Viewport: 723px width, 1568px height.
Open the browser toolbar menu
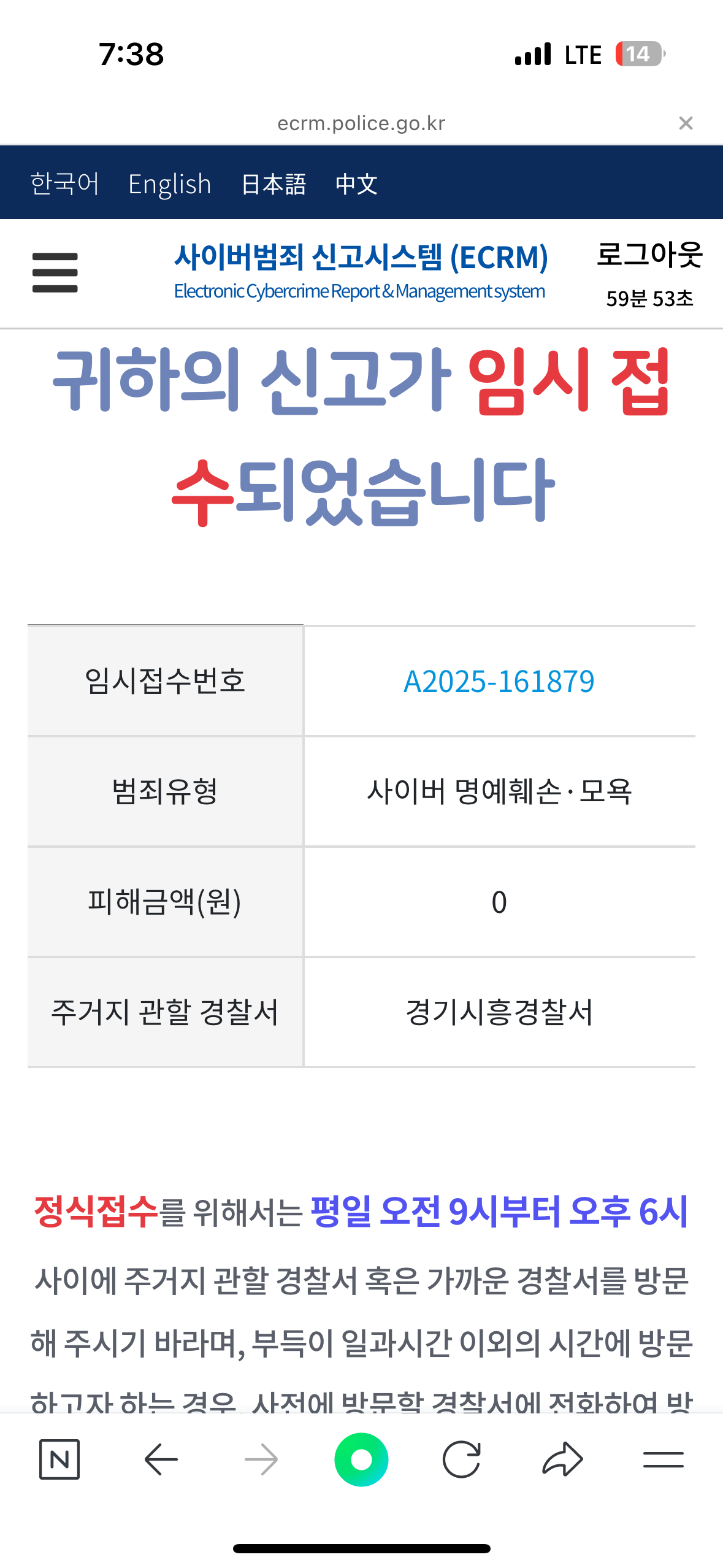tap(663, 1459)
